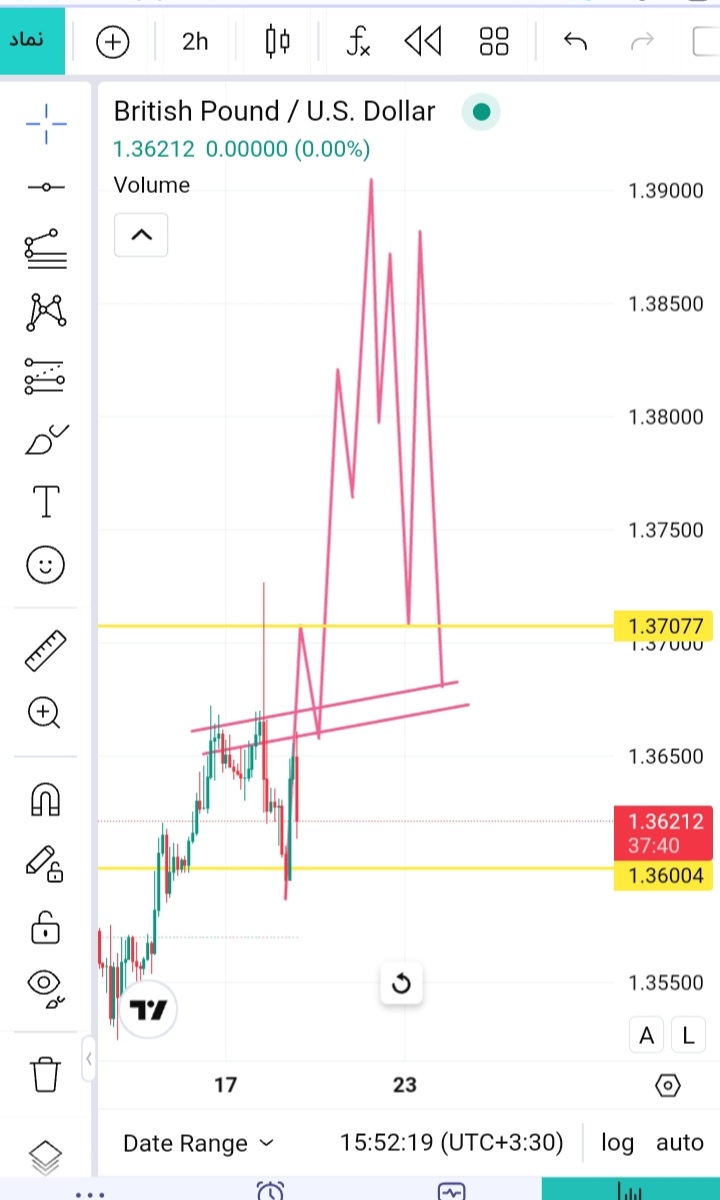Open the indicators fx menu

coord(358,42)
